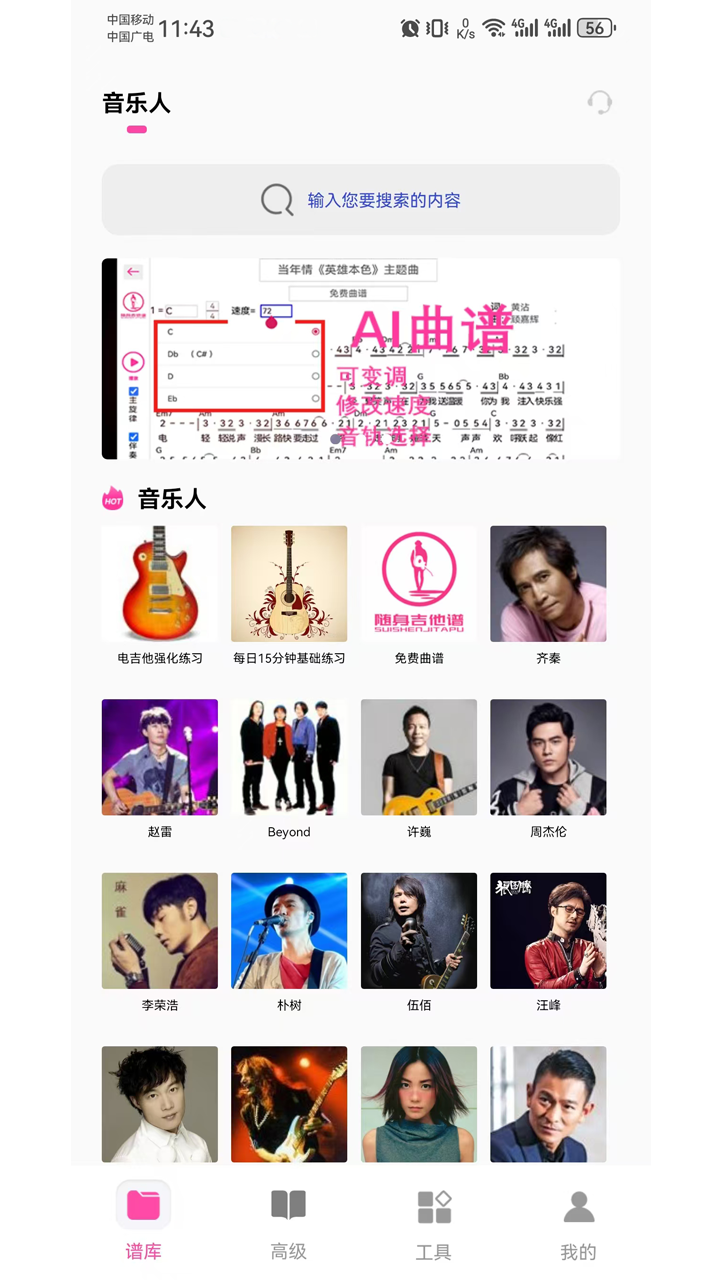This screenshot has width=720, height=1280.
Task: Open the AI曲谱 banner
Action: coord(361,359)
